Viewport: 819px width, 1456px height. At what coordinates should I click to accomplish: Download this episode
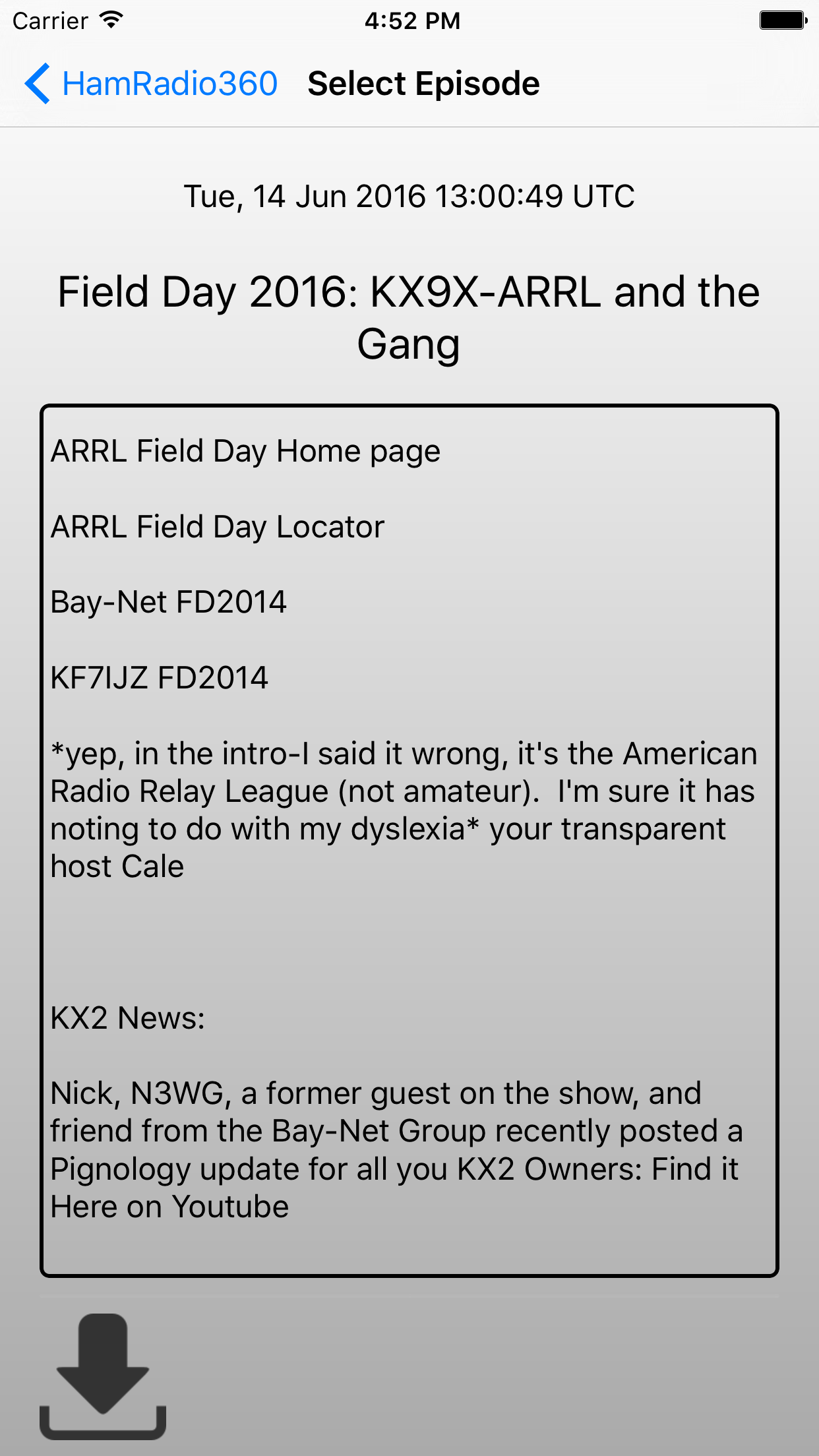point(103,1376)
